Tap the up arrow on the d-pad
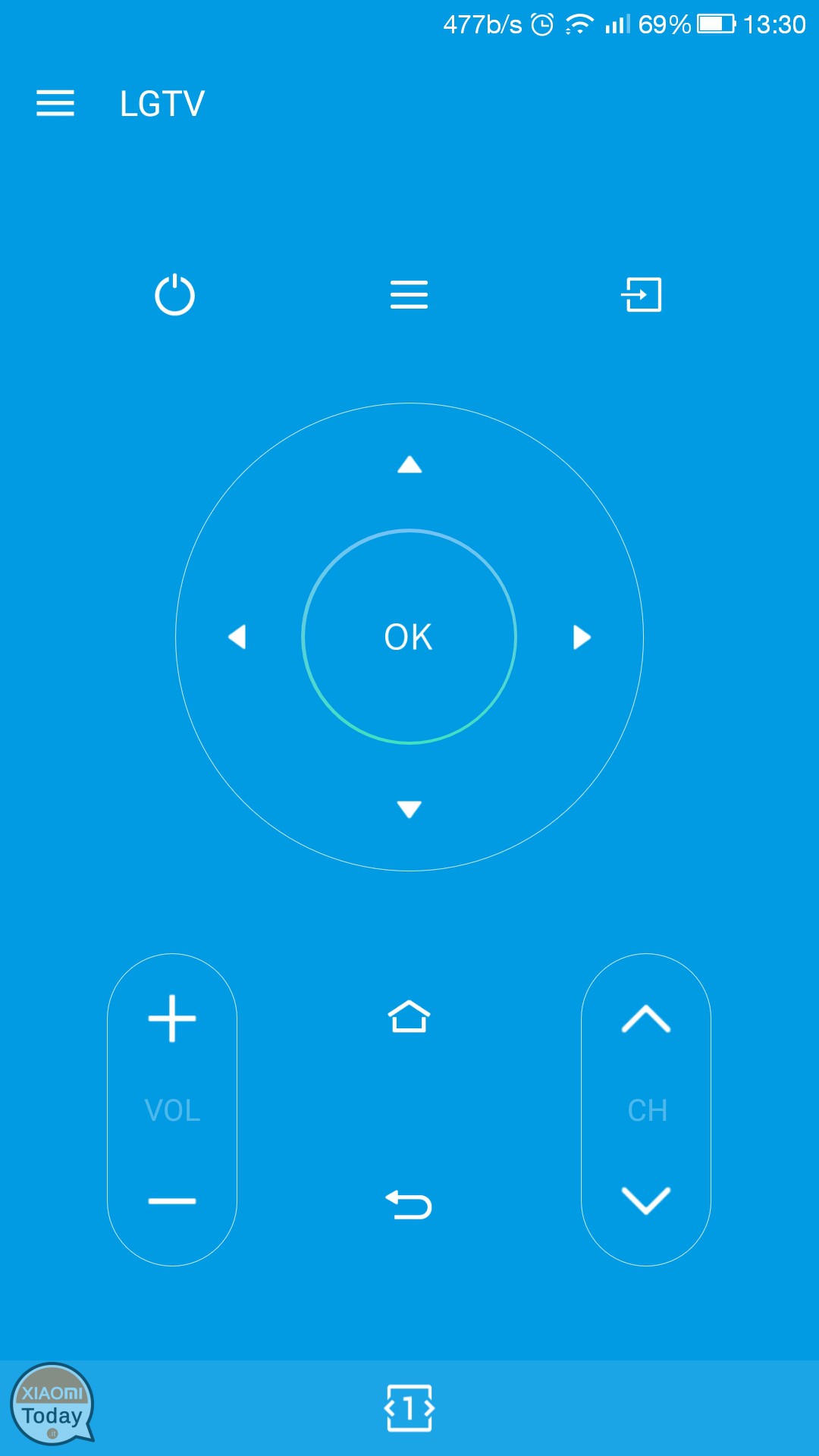This screenshot has width=819, height=1456. point(409,464)
